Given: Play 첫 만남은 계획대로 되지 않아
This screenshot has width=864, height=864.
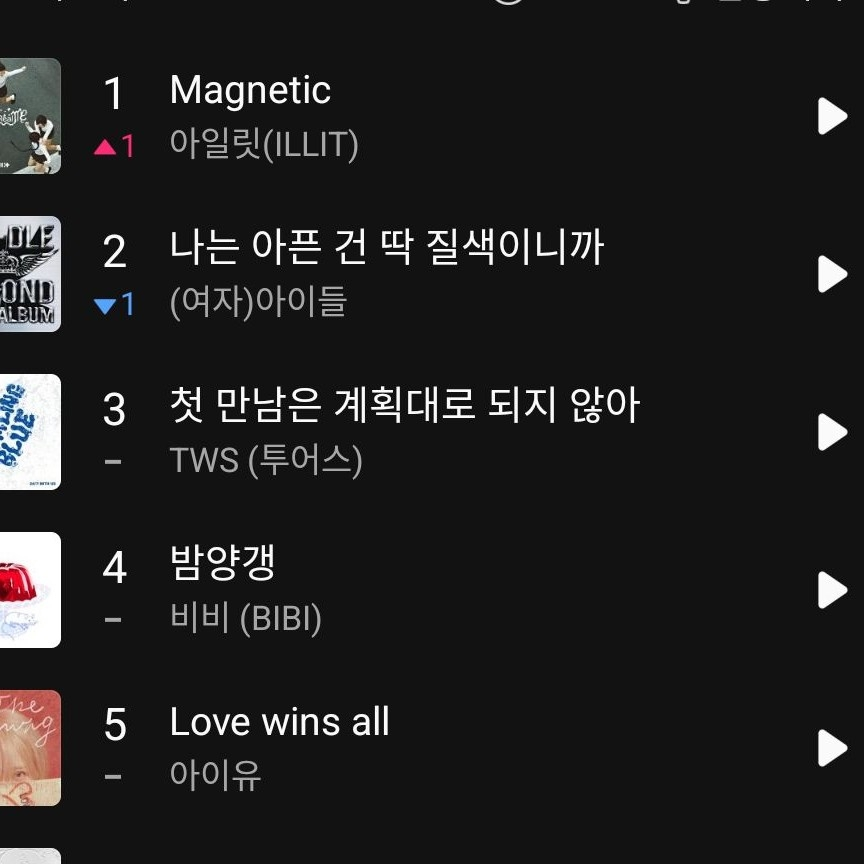Looking at the screenshot, I should point(831,432).
